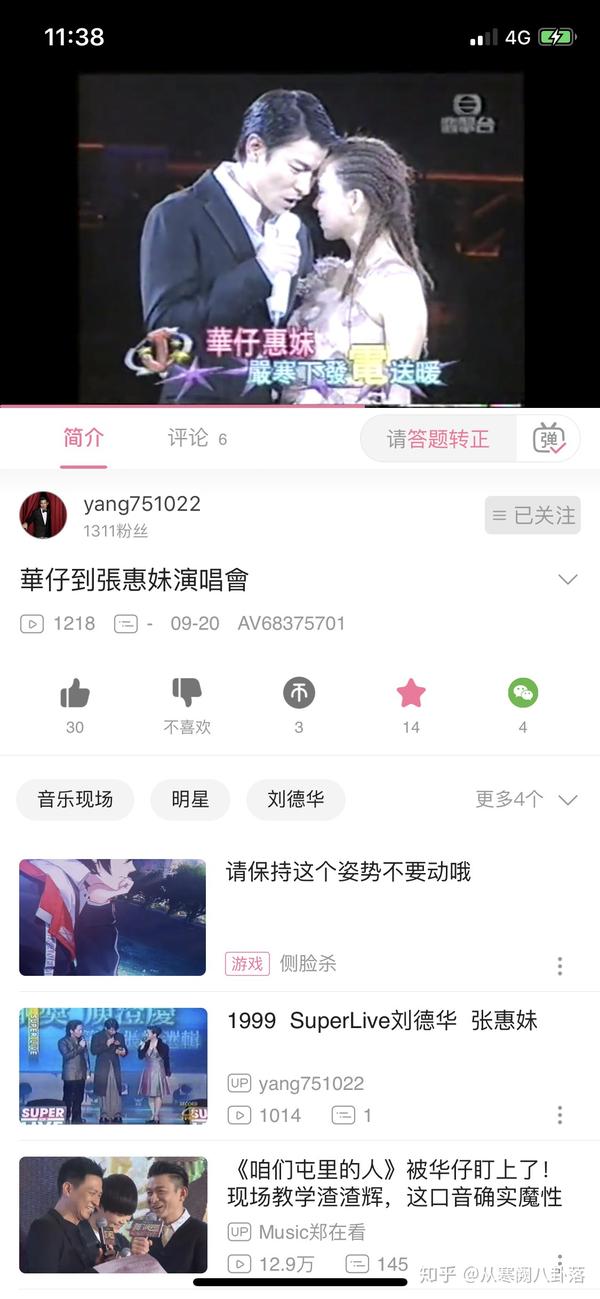Open the recommendation 请保持这个姿势不要动哦
The image size is (600, 1299).
click(x=347, y=872)
